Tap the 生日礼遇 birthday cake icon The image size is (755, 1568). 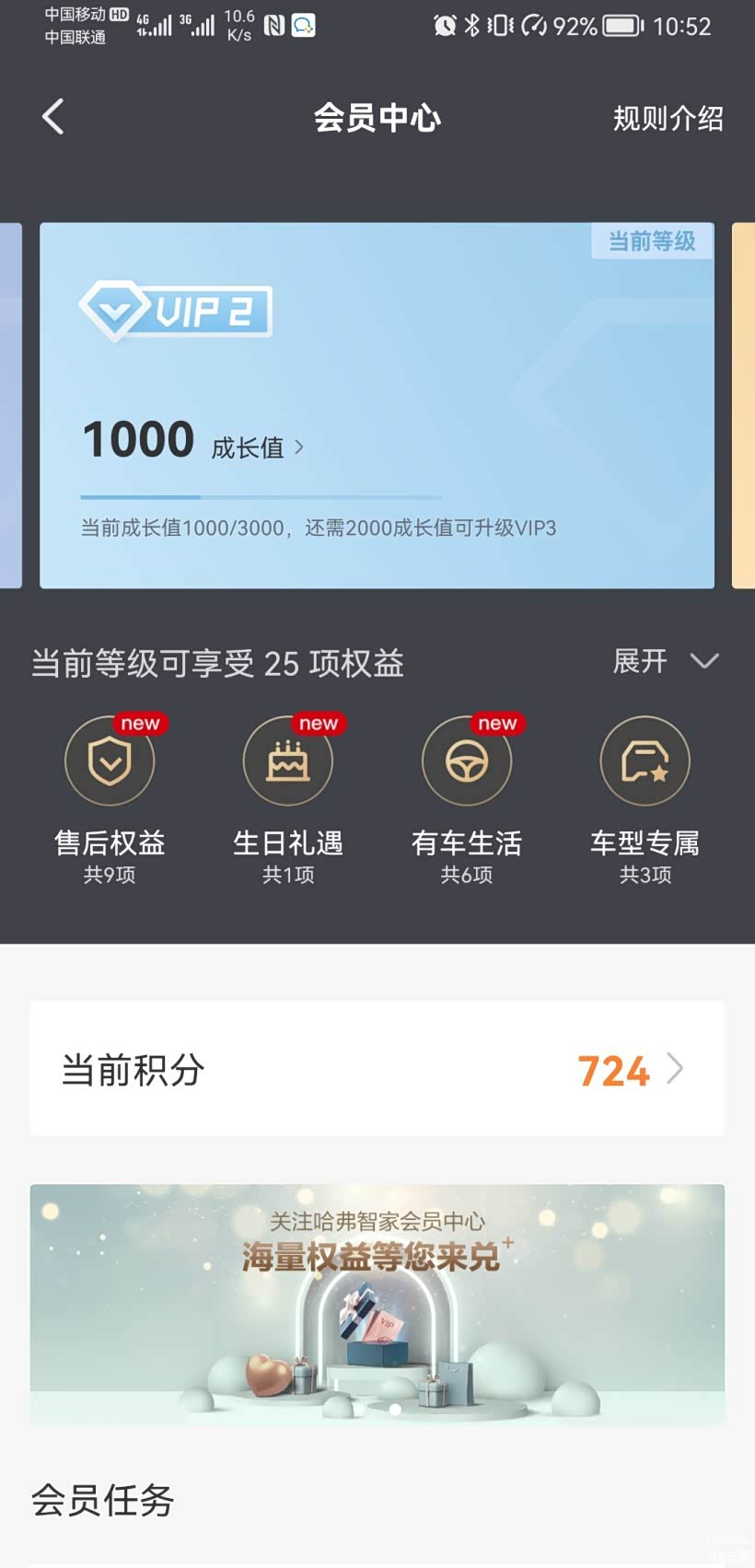coord(287,761)
